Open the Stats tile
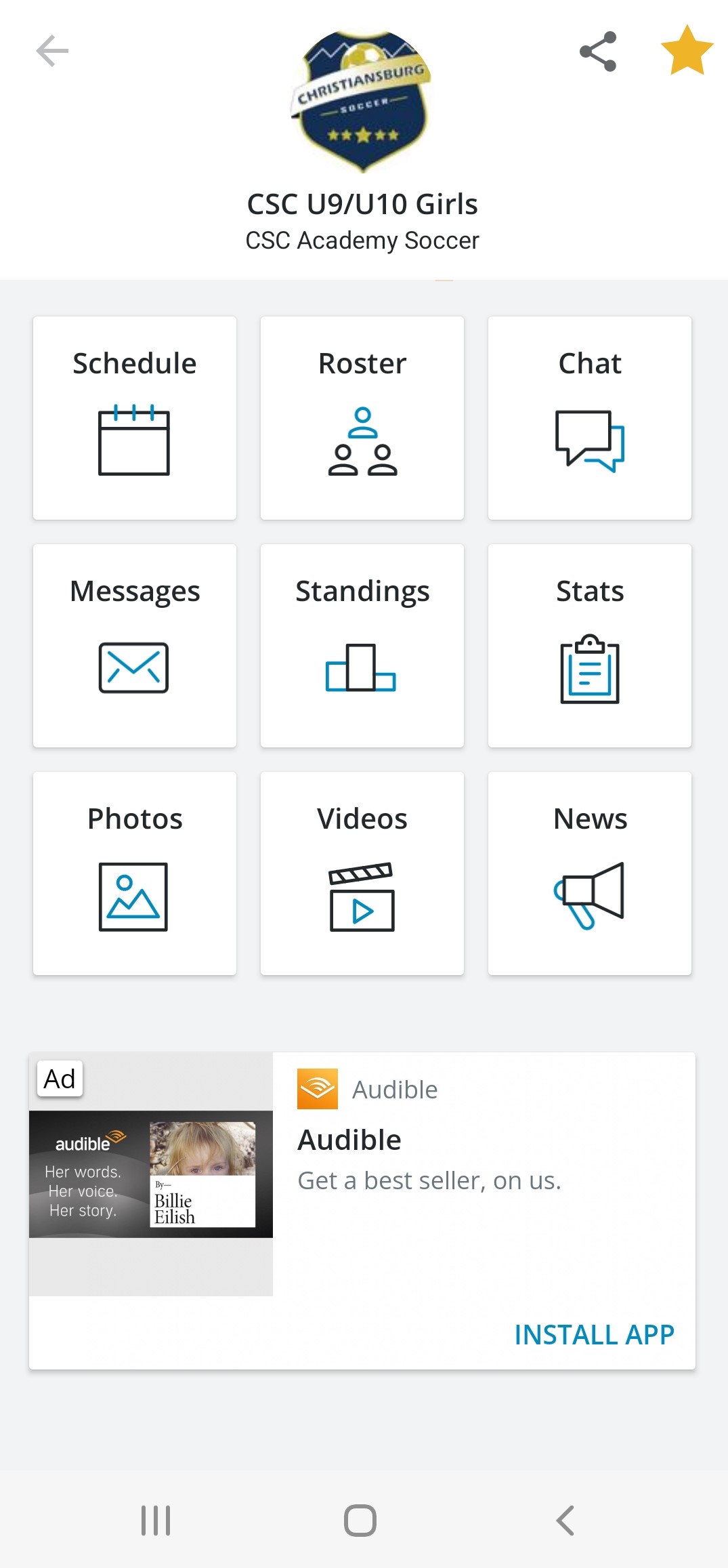 coord(590,646)
